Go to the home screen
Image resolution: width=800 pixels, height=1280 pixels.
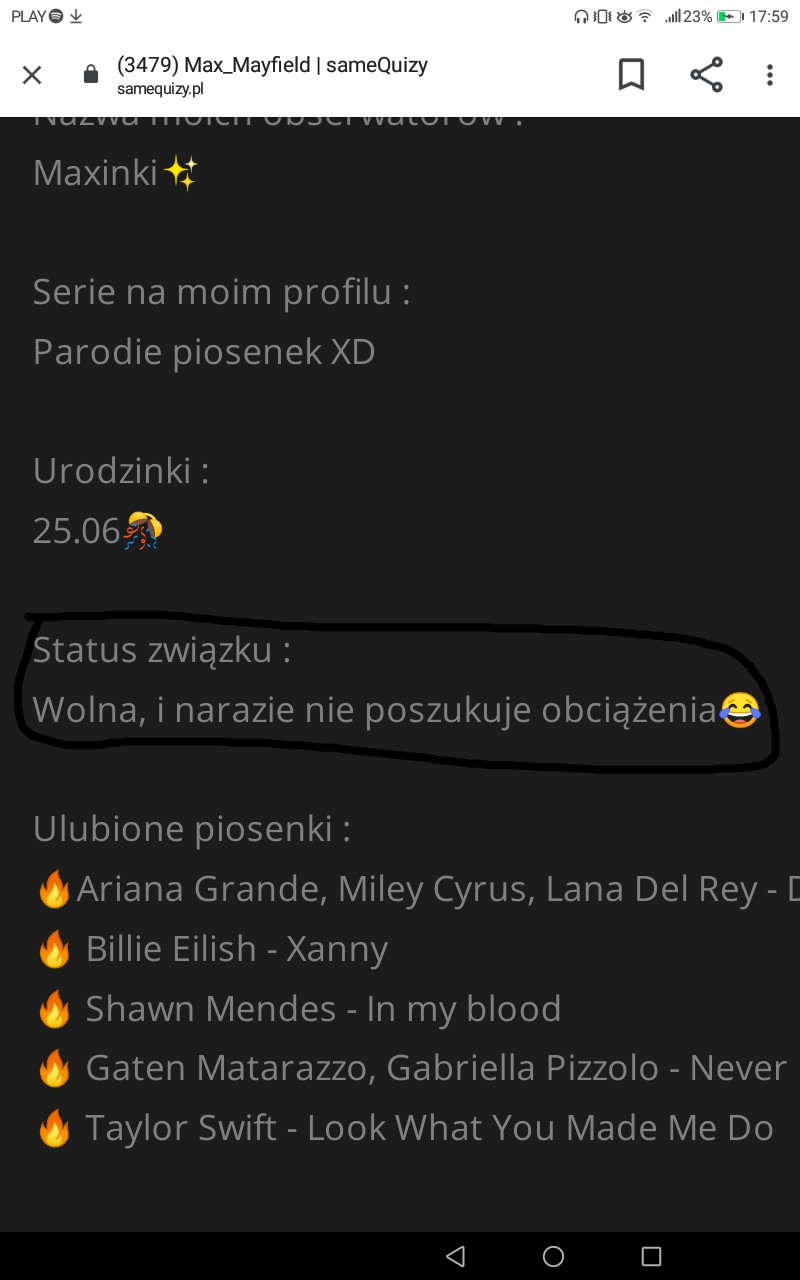point(553,1256)
